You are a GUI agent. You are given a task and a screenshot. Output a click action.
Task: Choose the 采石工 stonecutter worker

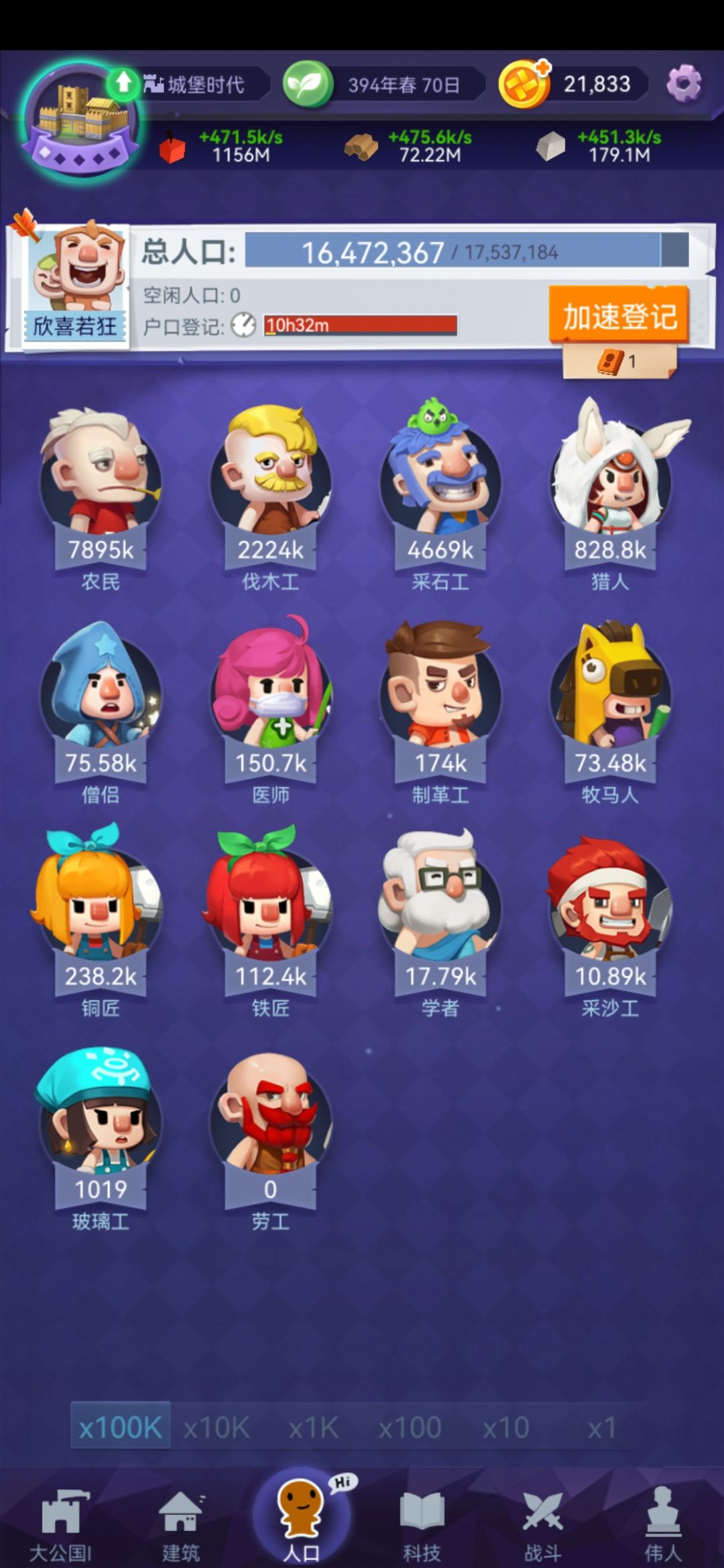(440, 497)
